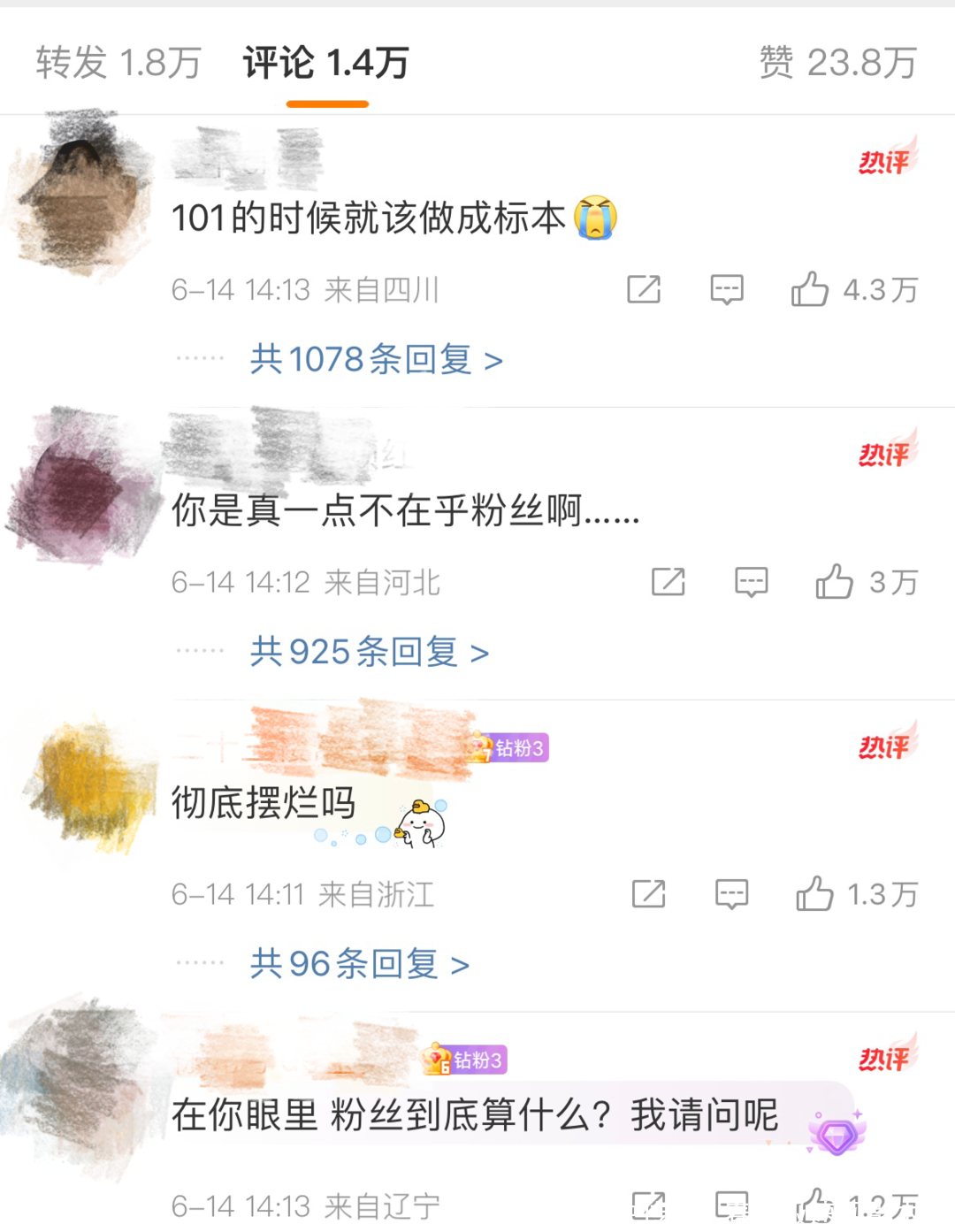View 共925条回复 replies
955x1232 pixels.
tap(369, 653)
